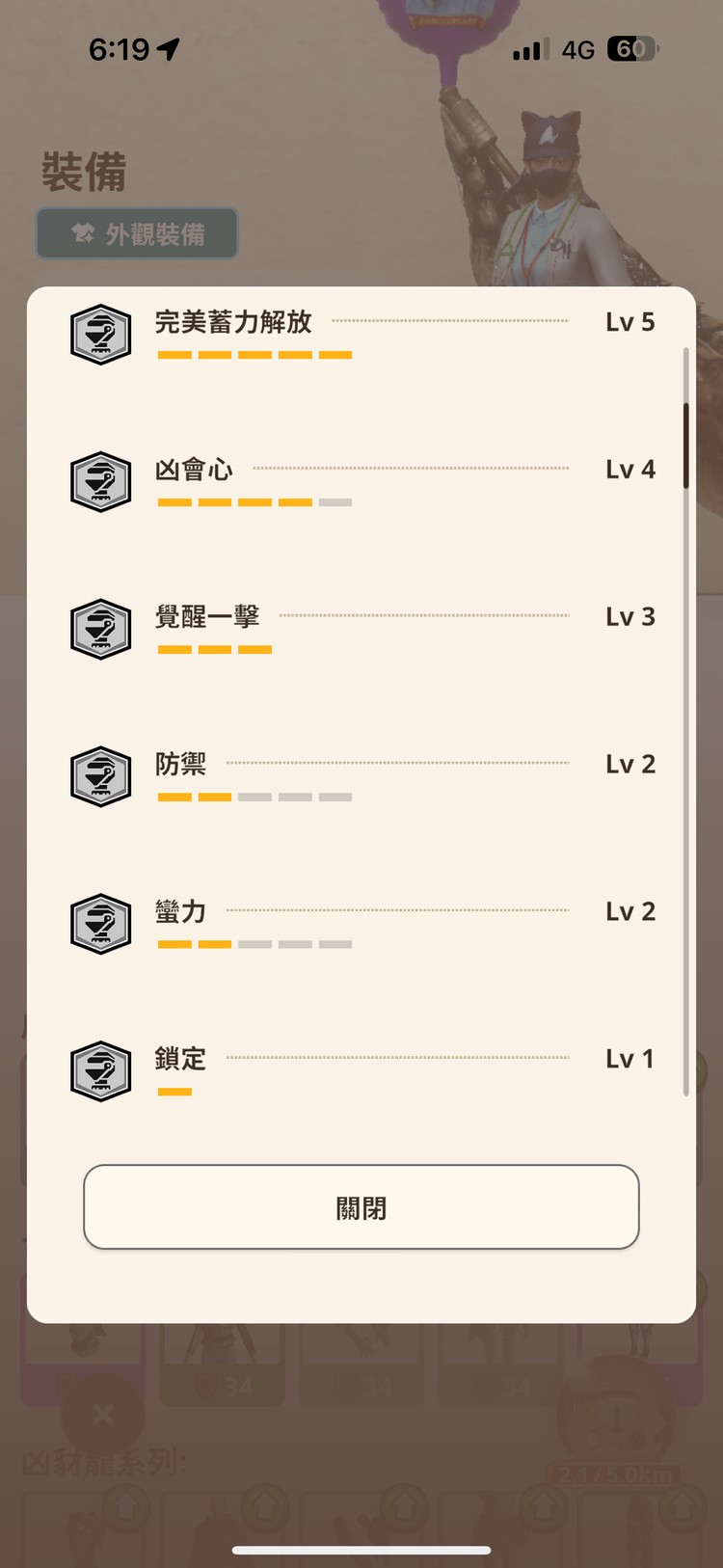
Task: Close the skills list with 關閉
Action: pos(361,1207)
